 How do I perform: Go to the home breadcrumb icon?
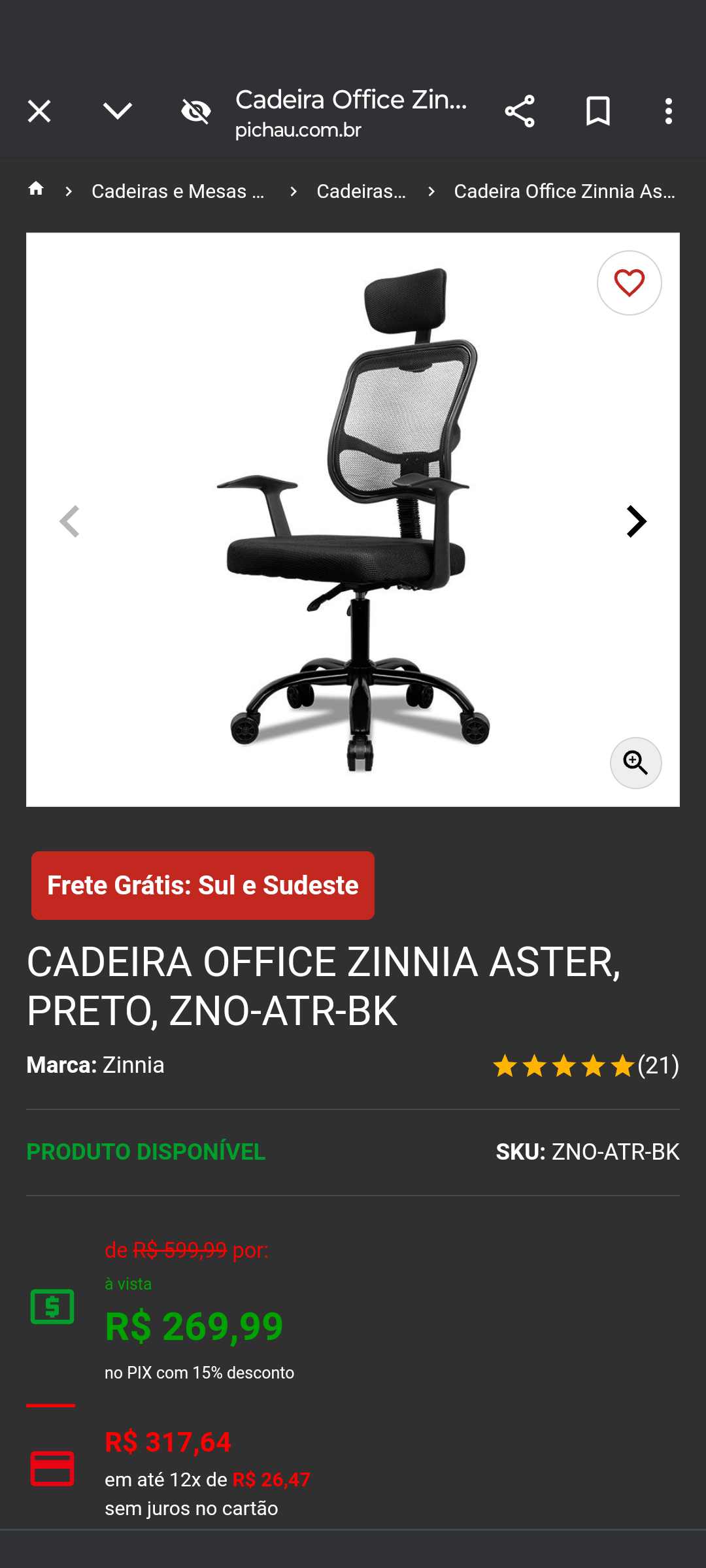(36, 189)
